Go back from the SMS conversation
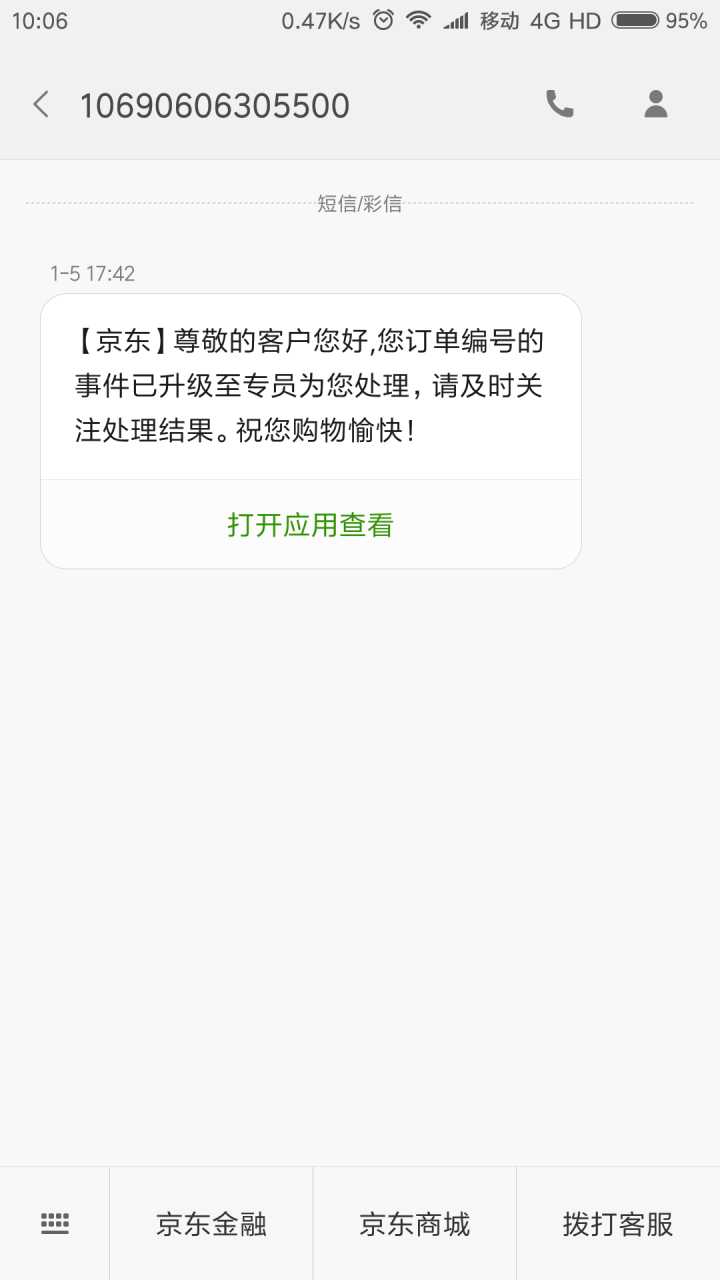720x1280 pixels. coord(41,104)
